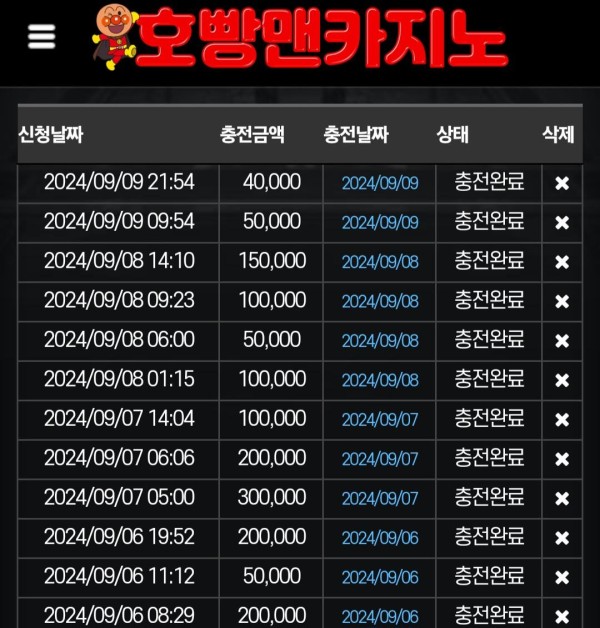Screen dimensions: 600x628
Task: Delete the 2024/09/07 06:06 charge record
Action: [x=562, y=460]
